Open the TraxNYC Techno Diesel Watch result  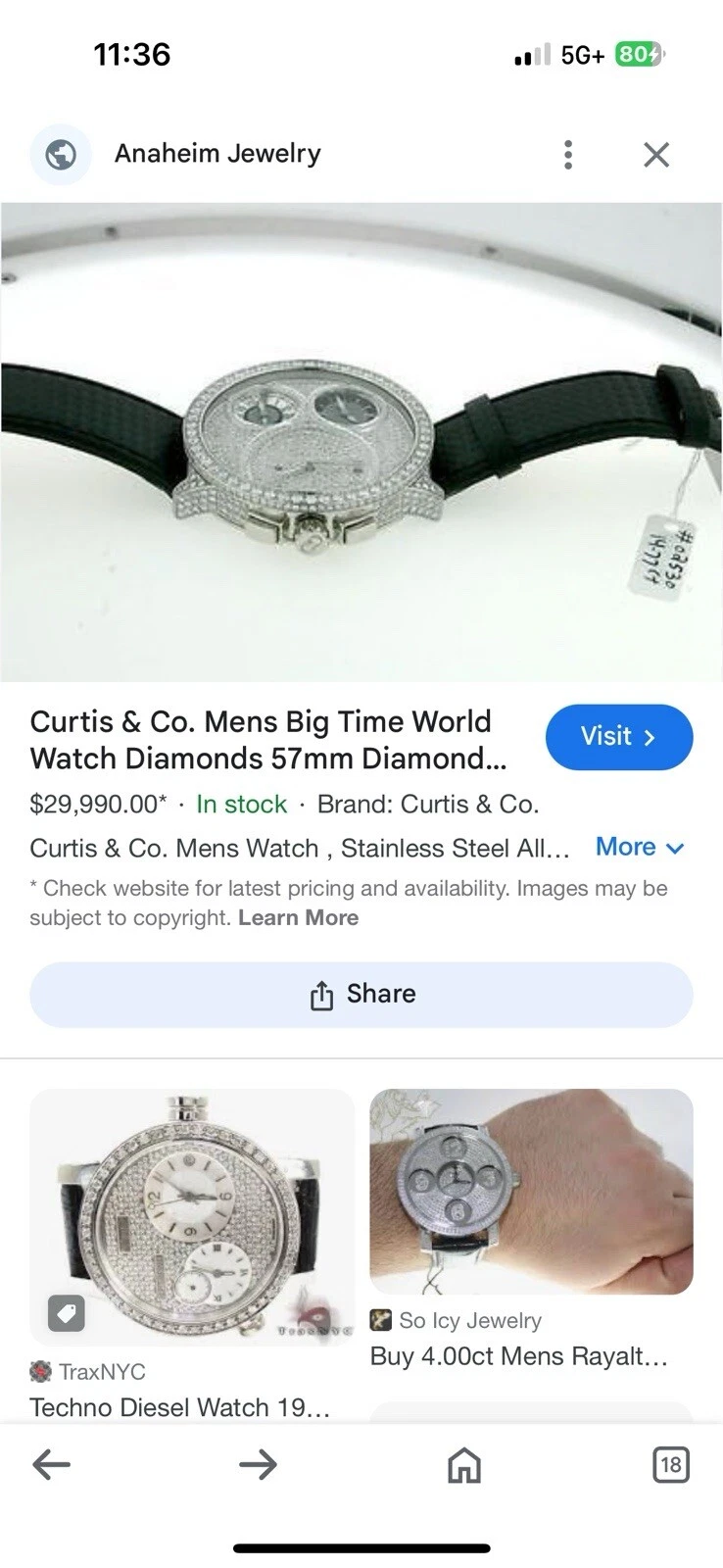tap(191, 1217)
